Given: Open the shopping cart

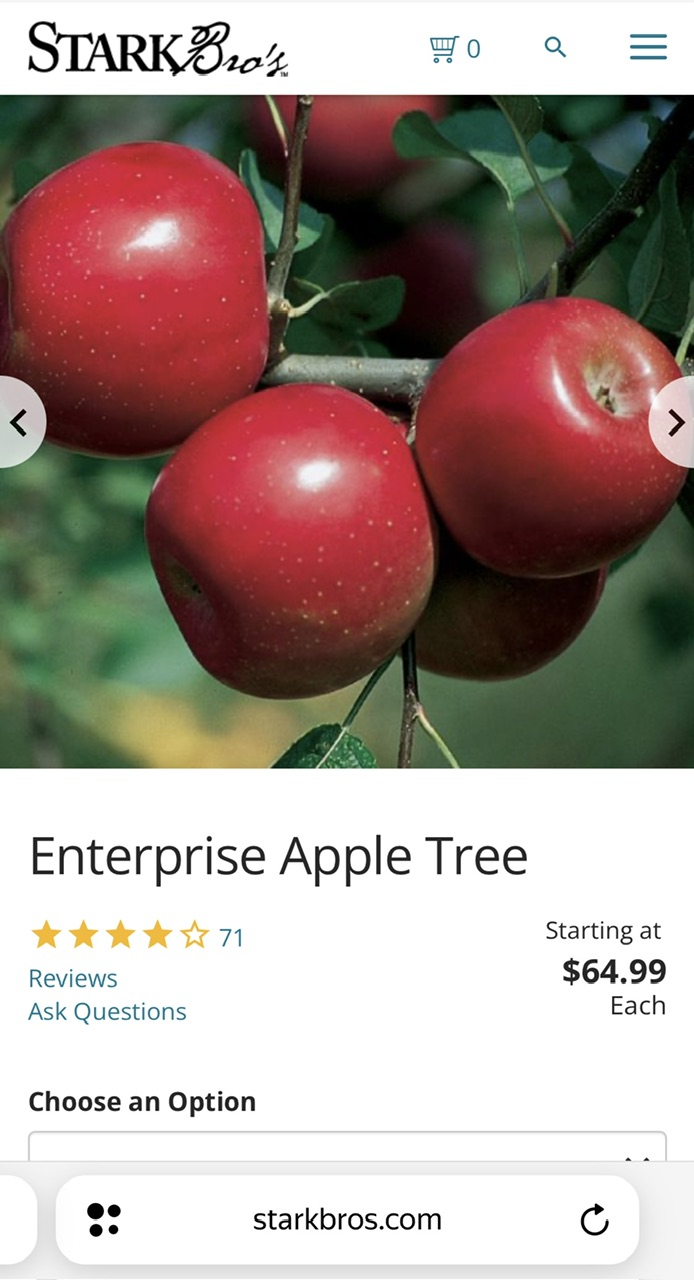Looking at the screenshot, I should coord(454,48).
